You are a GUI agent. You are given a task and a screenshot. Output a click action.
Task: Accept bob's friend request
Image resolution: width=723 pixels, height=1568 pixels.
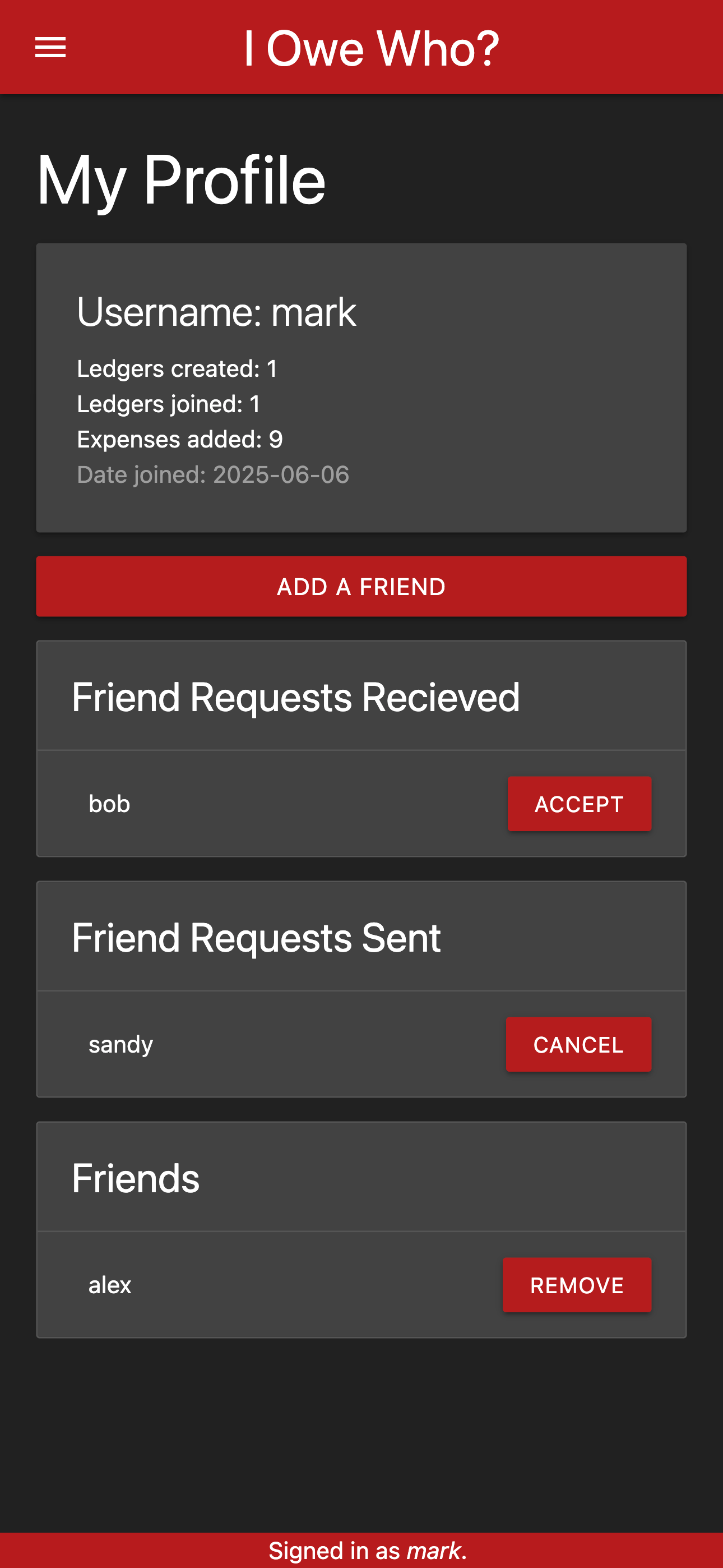point(579,804)
